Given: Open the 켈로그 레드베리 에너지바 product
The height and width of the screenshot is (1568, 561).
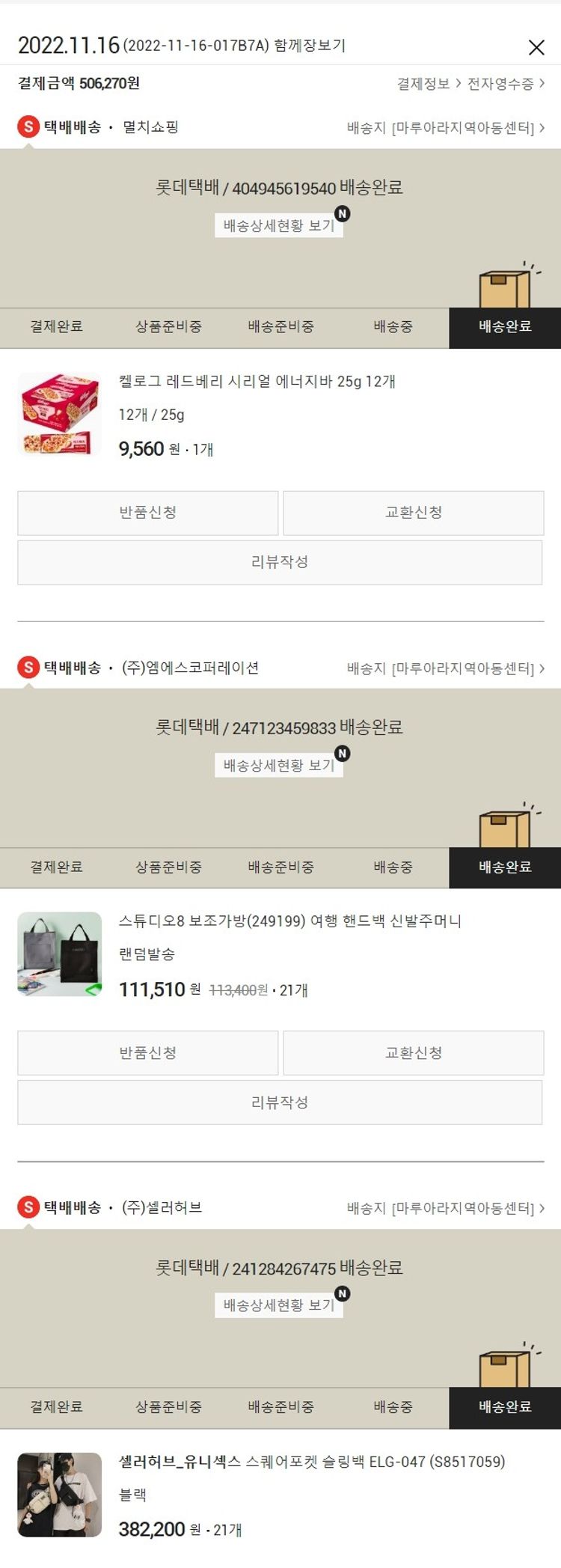Looking at the screenshot, I should (257, 382).
